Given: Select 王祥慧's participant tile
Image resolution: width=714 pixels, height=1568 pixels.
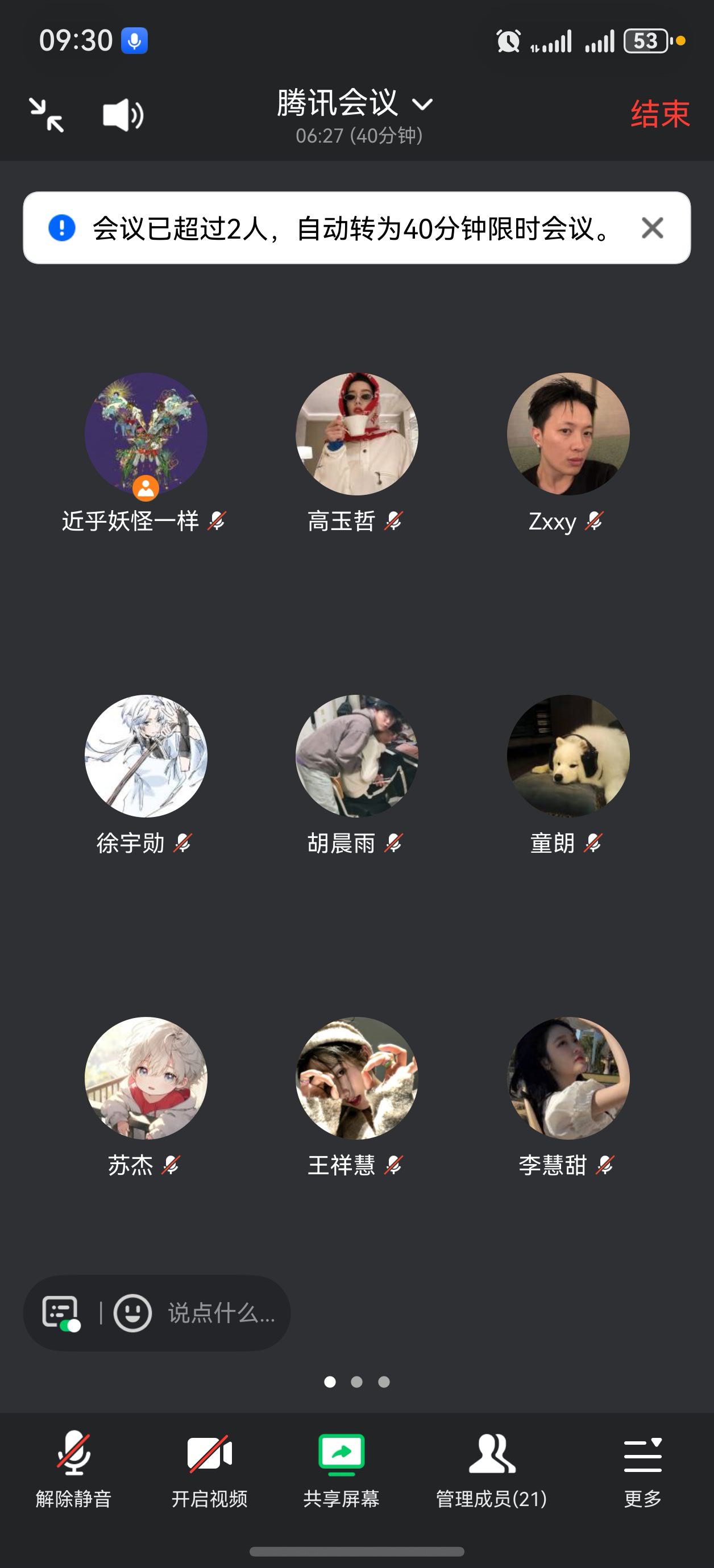Looking at the screenshot, I should tap(356, 1078).
